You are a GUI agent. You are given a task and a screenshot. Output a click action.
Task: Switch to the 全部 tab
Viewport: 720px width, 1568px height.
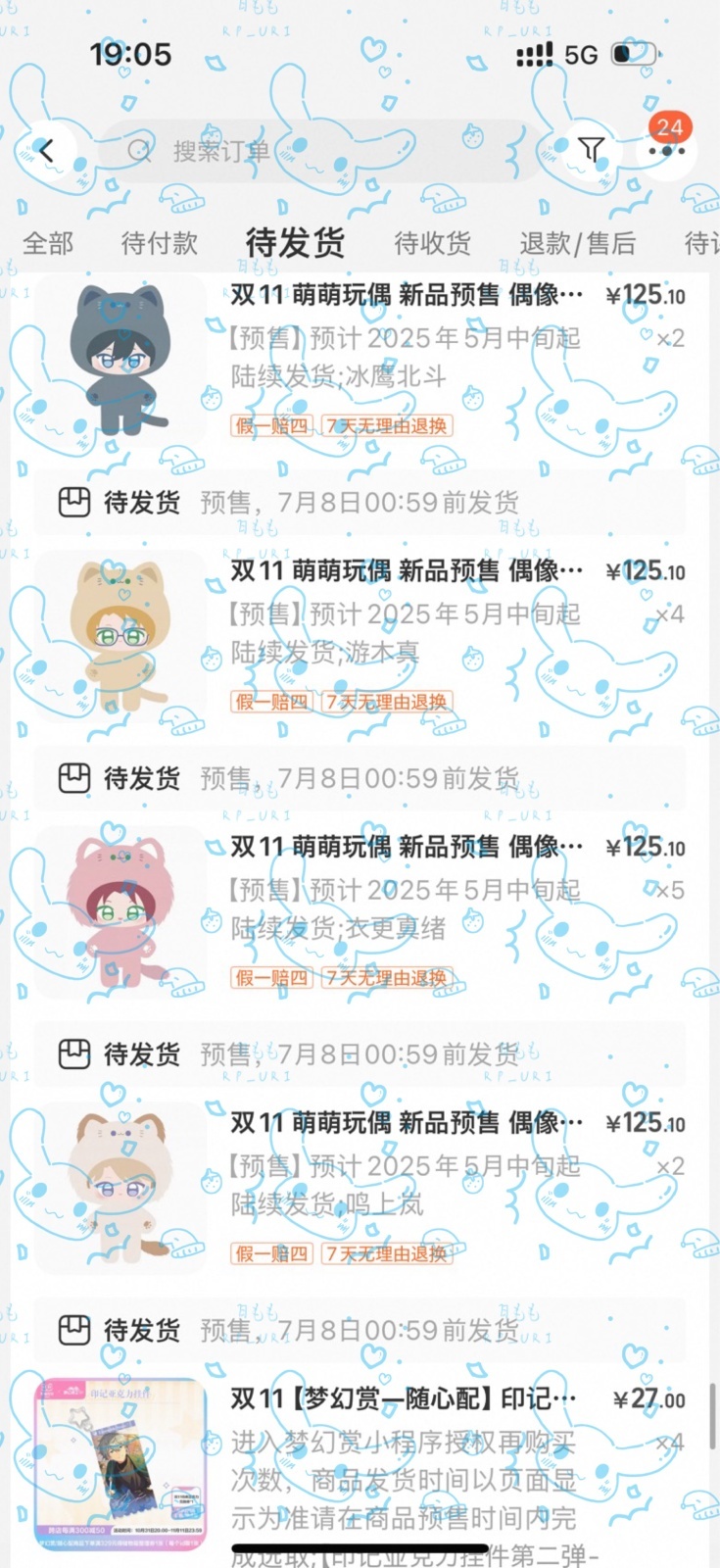pos(48,242)
